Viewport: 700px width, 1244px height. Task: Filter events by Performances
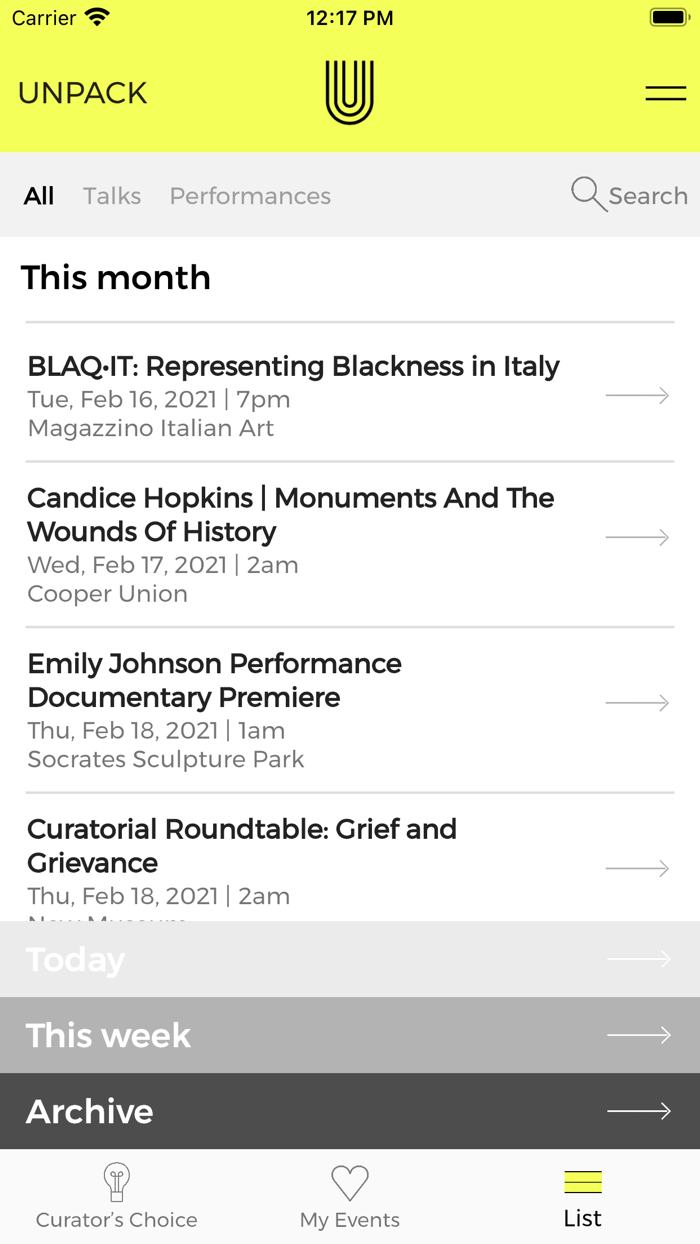(x=250, y=196)
